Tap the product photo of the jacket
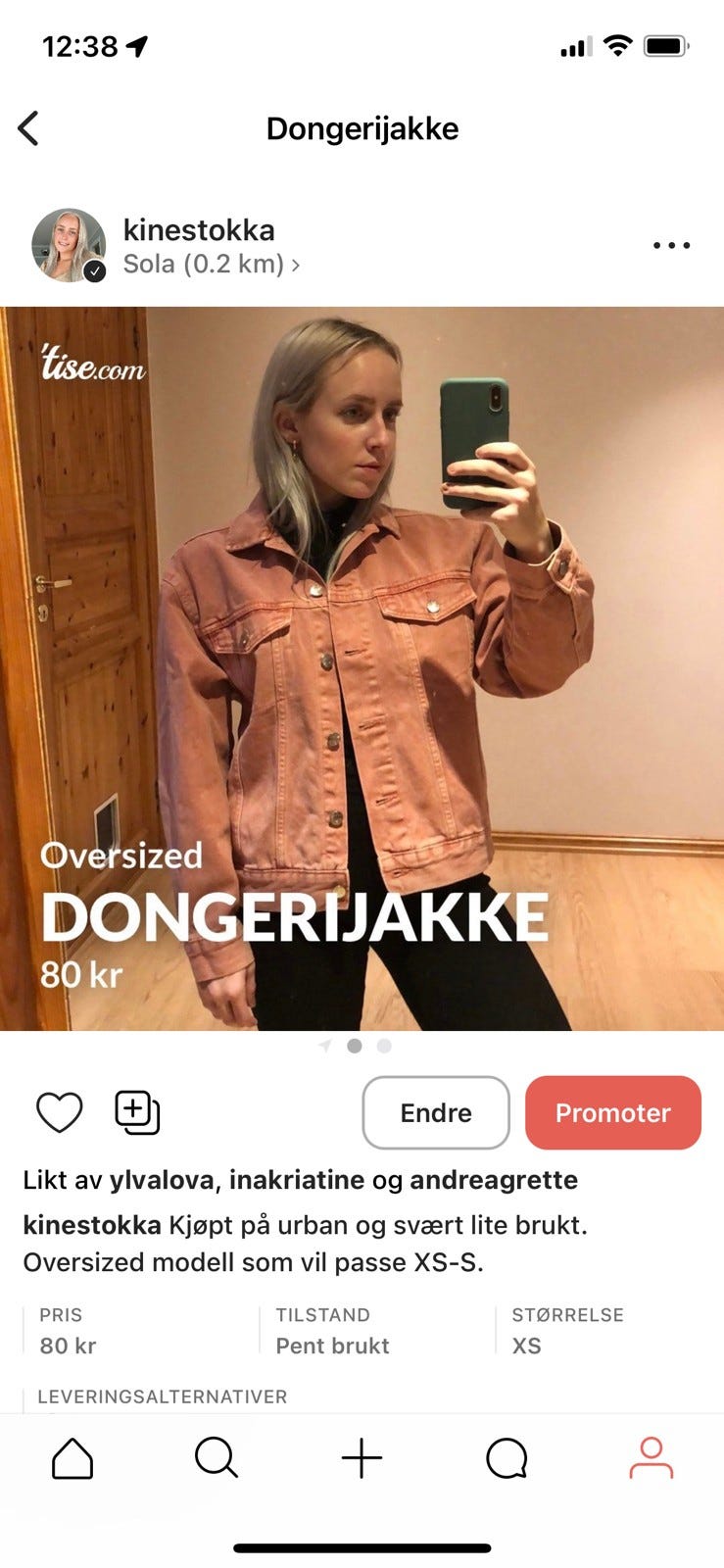The height and width of the screenshot is (1568, 724). [x=362, y=666]
